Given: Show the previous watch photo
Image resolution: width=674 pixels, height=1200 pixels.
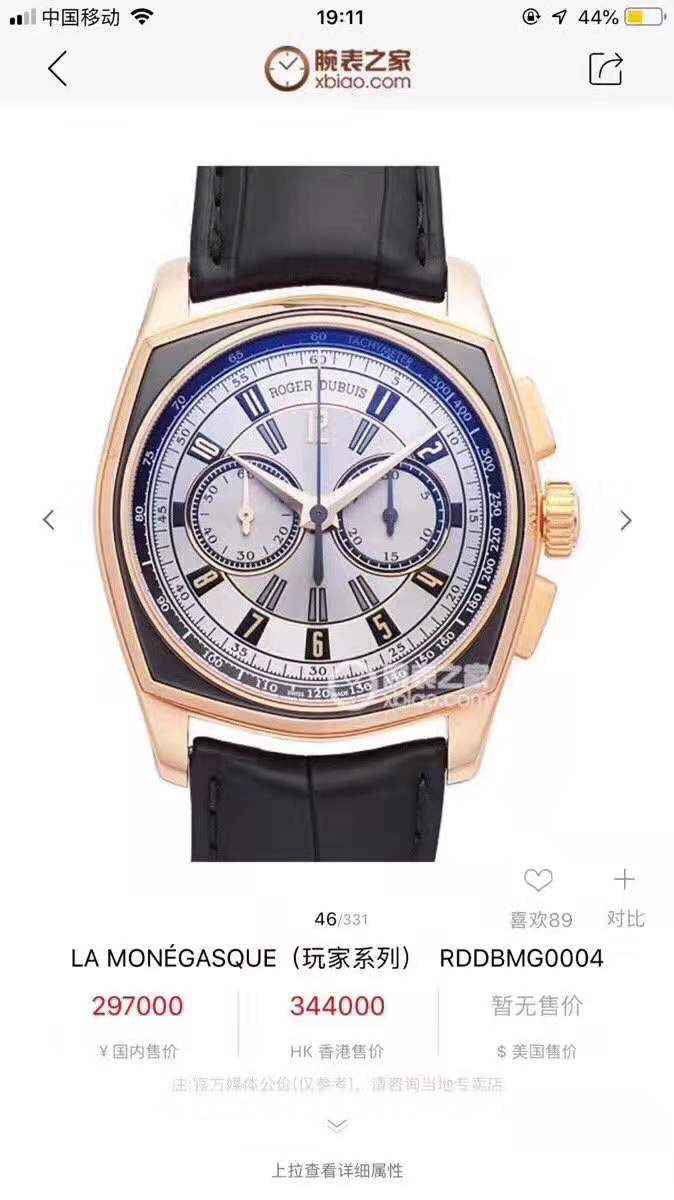Looking at the screenshot, I should (48, 520).
